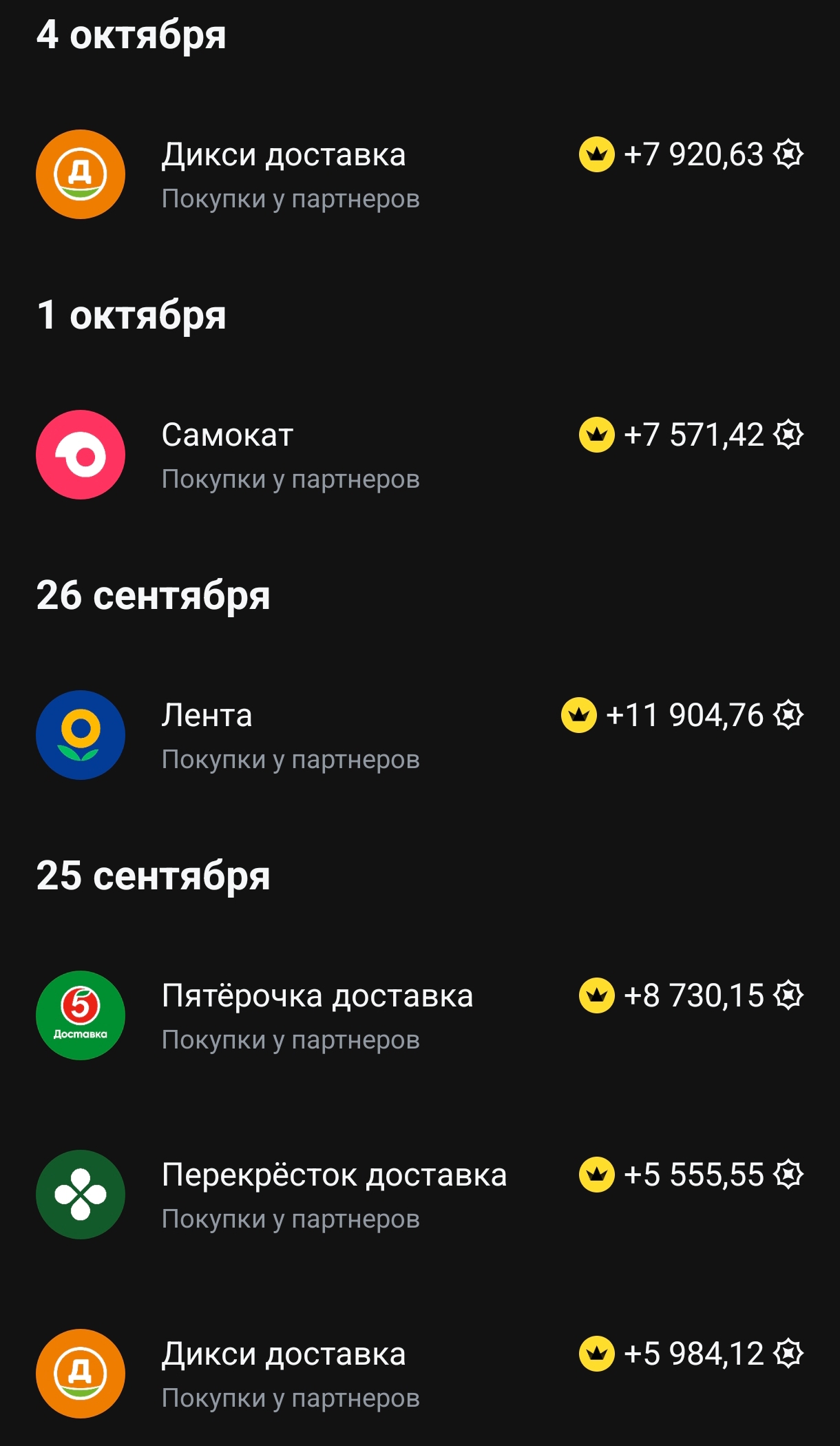View the Самокат transaction details
This screenshot has height=1446, width=840.
click(x=420, y=455)
